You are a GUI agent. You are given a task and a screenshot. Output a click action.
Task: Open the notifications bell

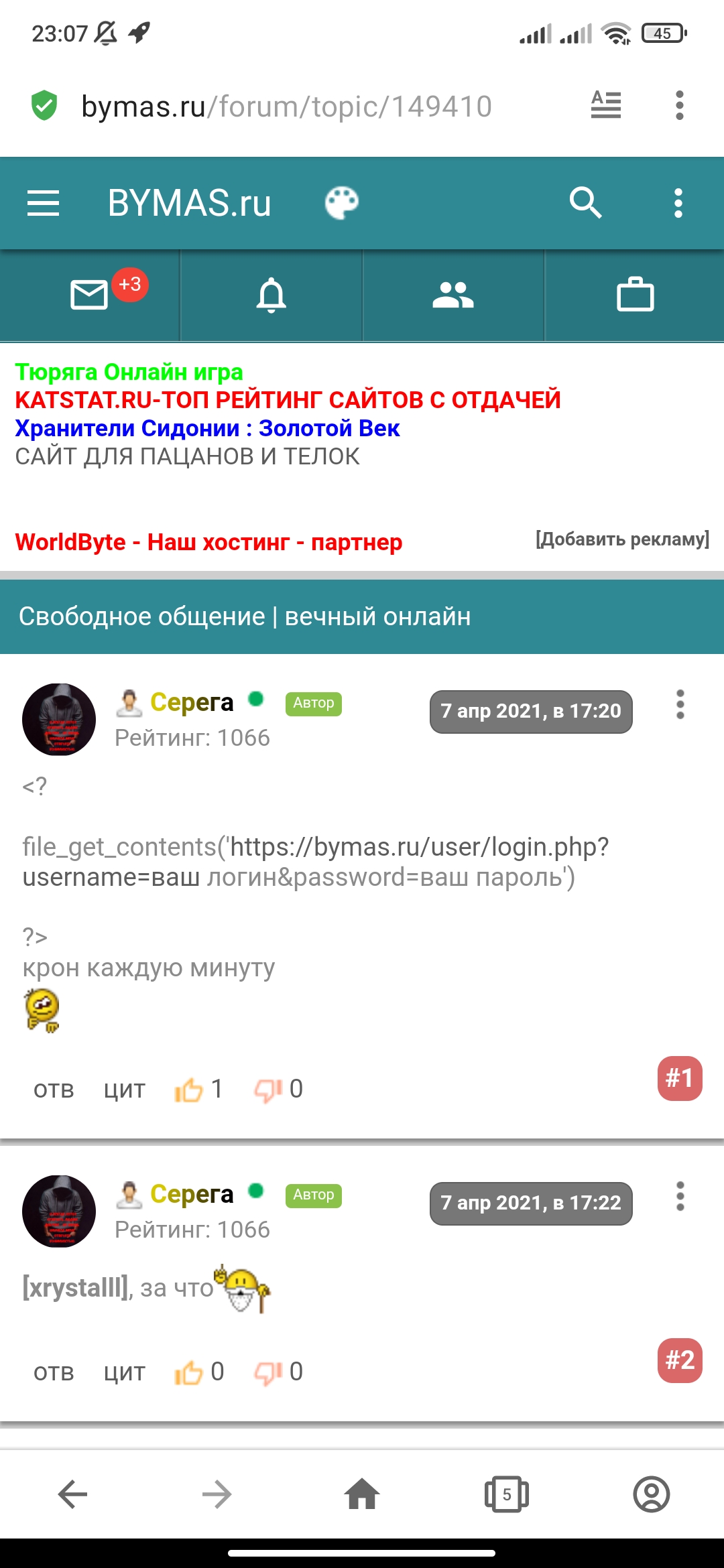271,295
